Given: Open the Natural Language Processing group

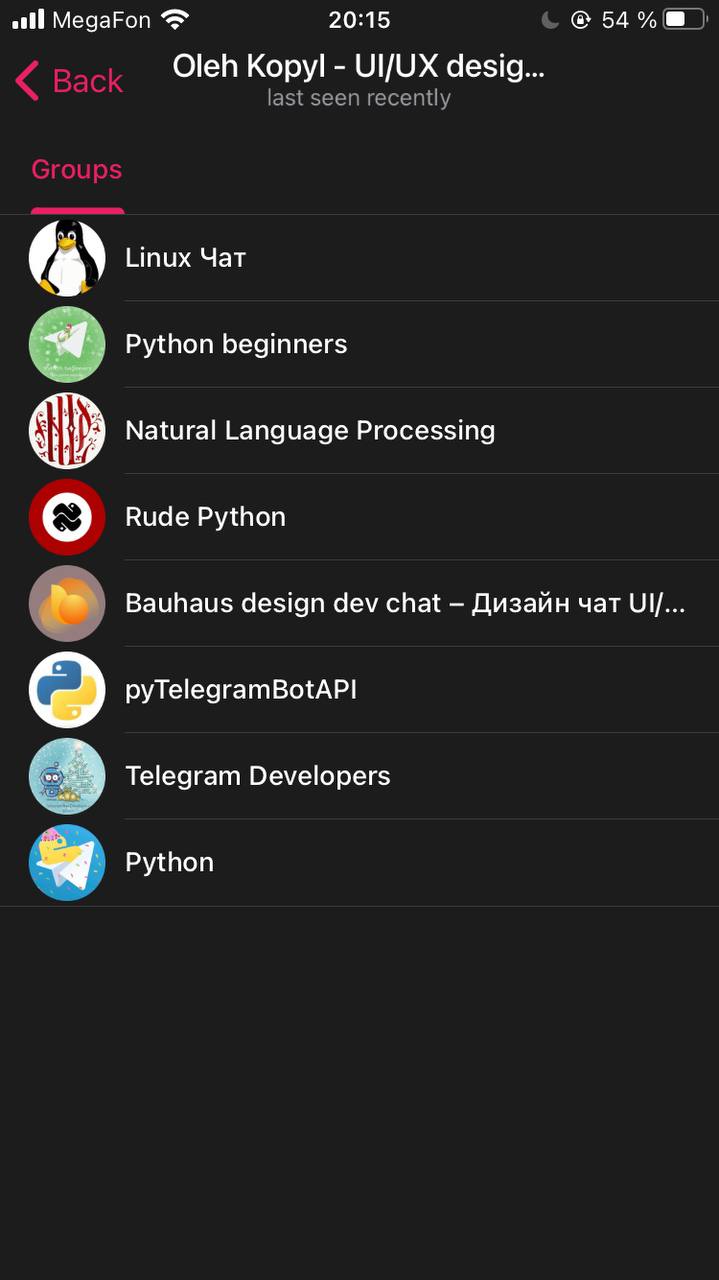Looking at the screenshot, I should (x=359, y=431).
